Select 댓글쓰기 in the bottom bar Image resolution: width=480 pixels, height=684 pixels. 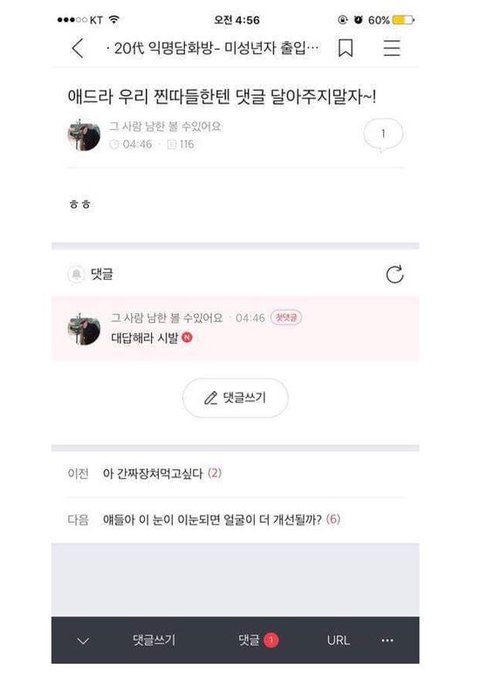(x=154, y=640)
